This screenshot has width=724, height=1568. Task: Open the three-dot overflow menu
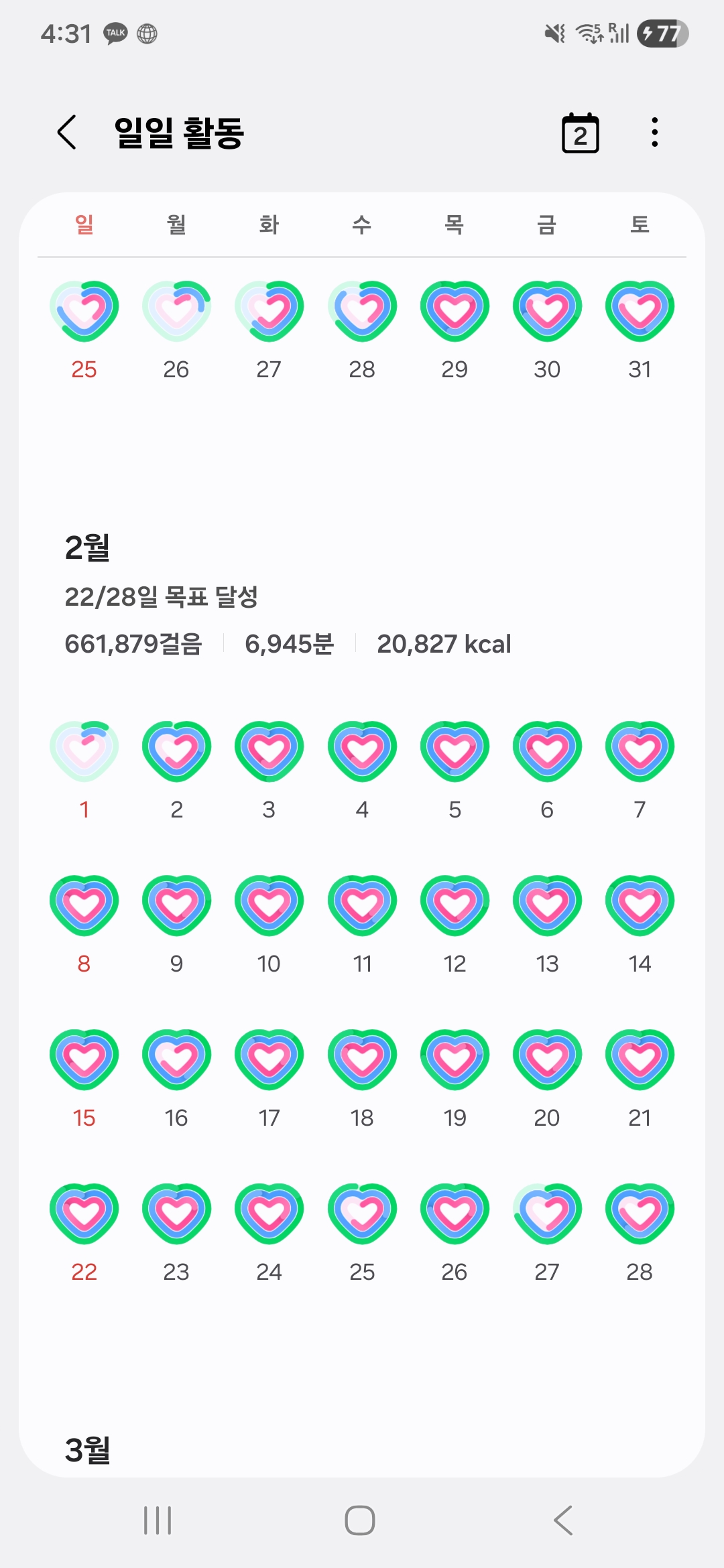coord(655,133)
